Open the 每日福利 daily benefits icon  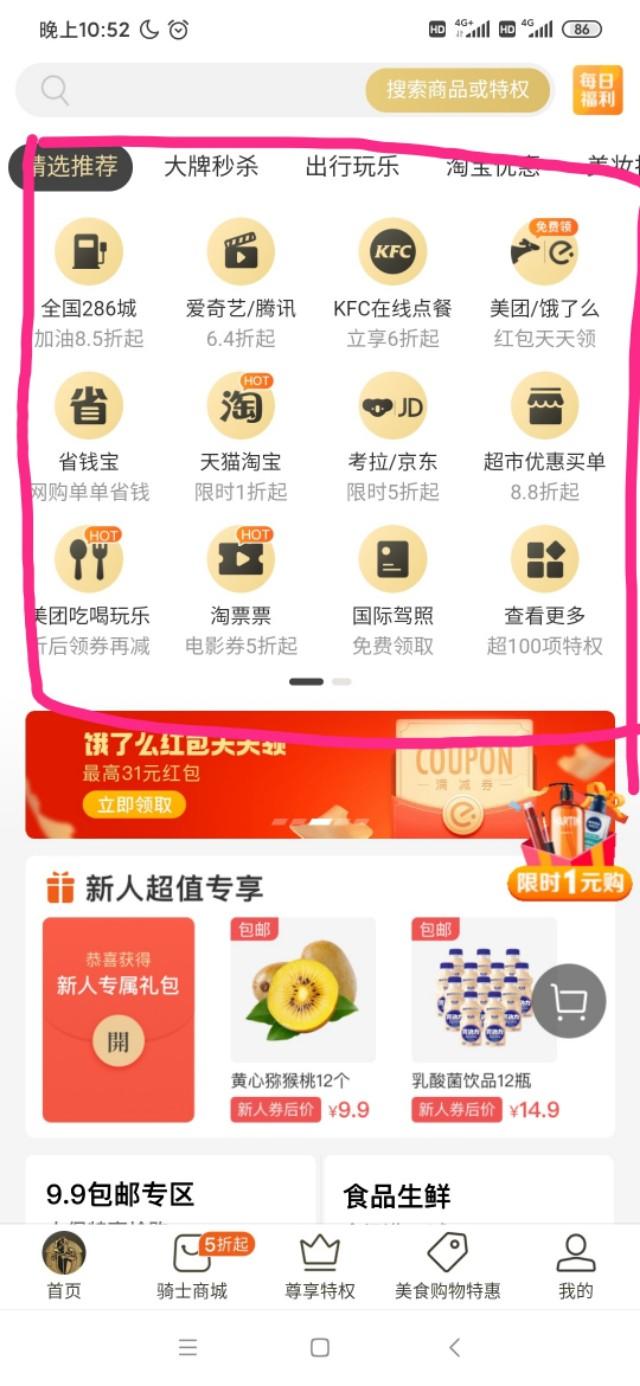pyautogui.click(x=597, y=90)
